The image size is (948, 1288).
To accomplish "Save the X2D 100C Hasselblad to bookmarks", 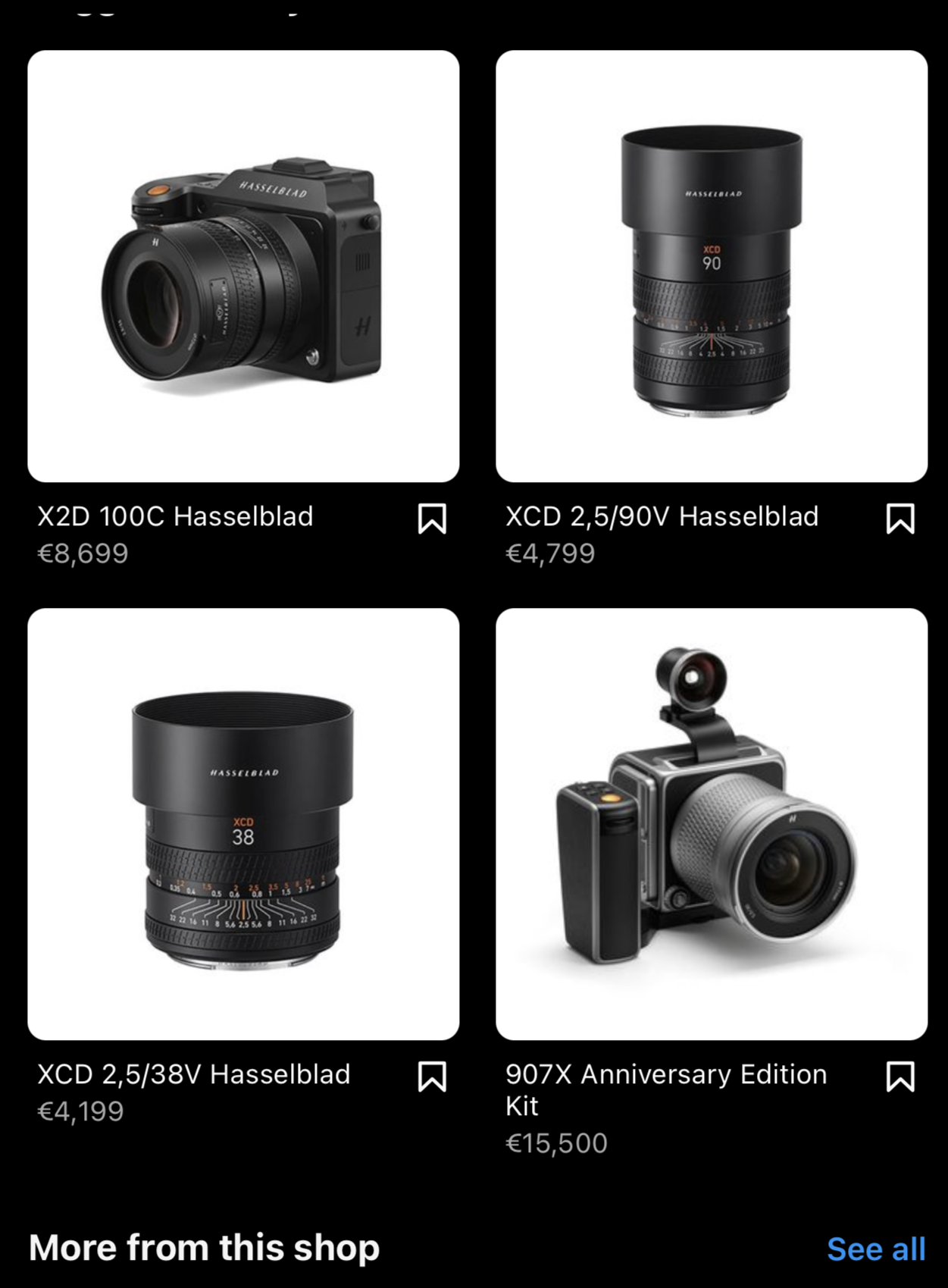I will 432,519.
